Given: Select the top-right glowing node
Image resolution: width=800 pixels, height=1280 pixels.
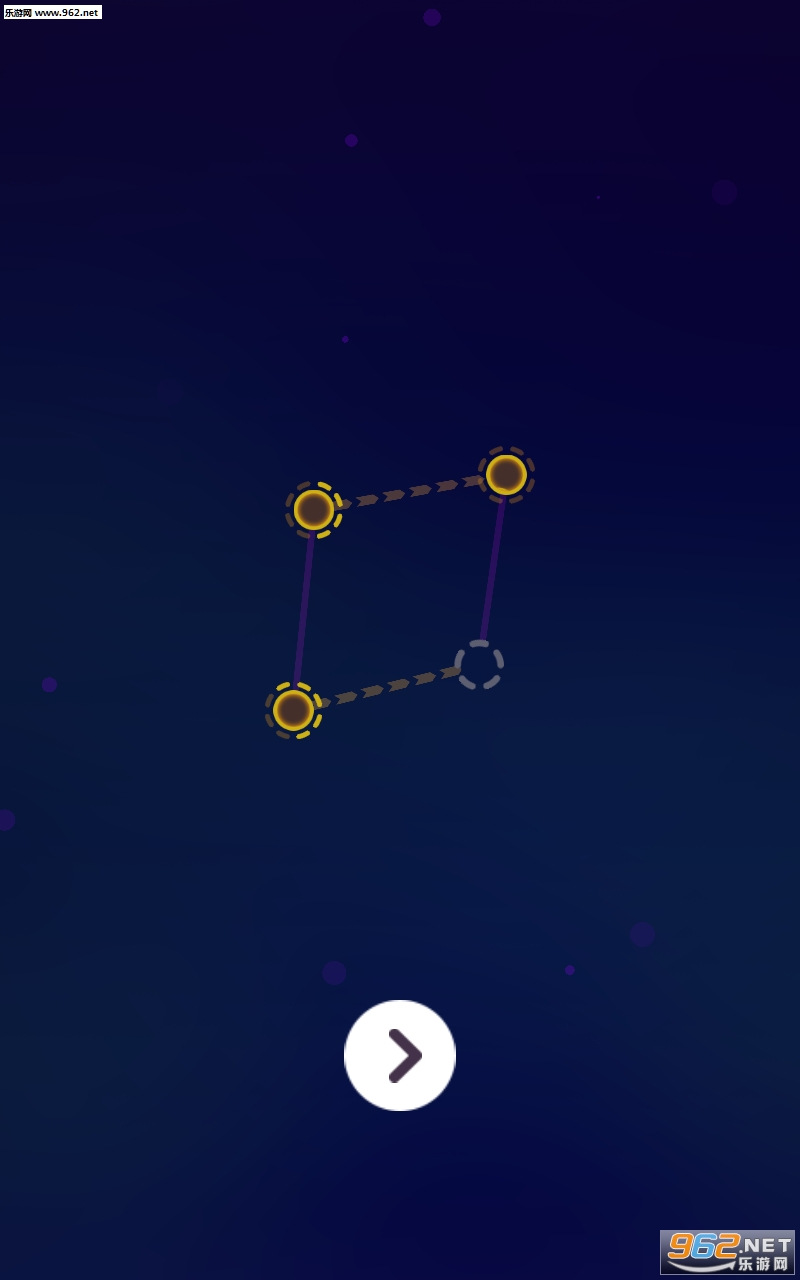Looking at the screenshot, I should click(x=506, y=475).
